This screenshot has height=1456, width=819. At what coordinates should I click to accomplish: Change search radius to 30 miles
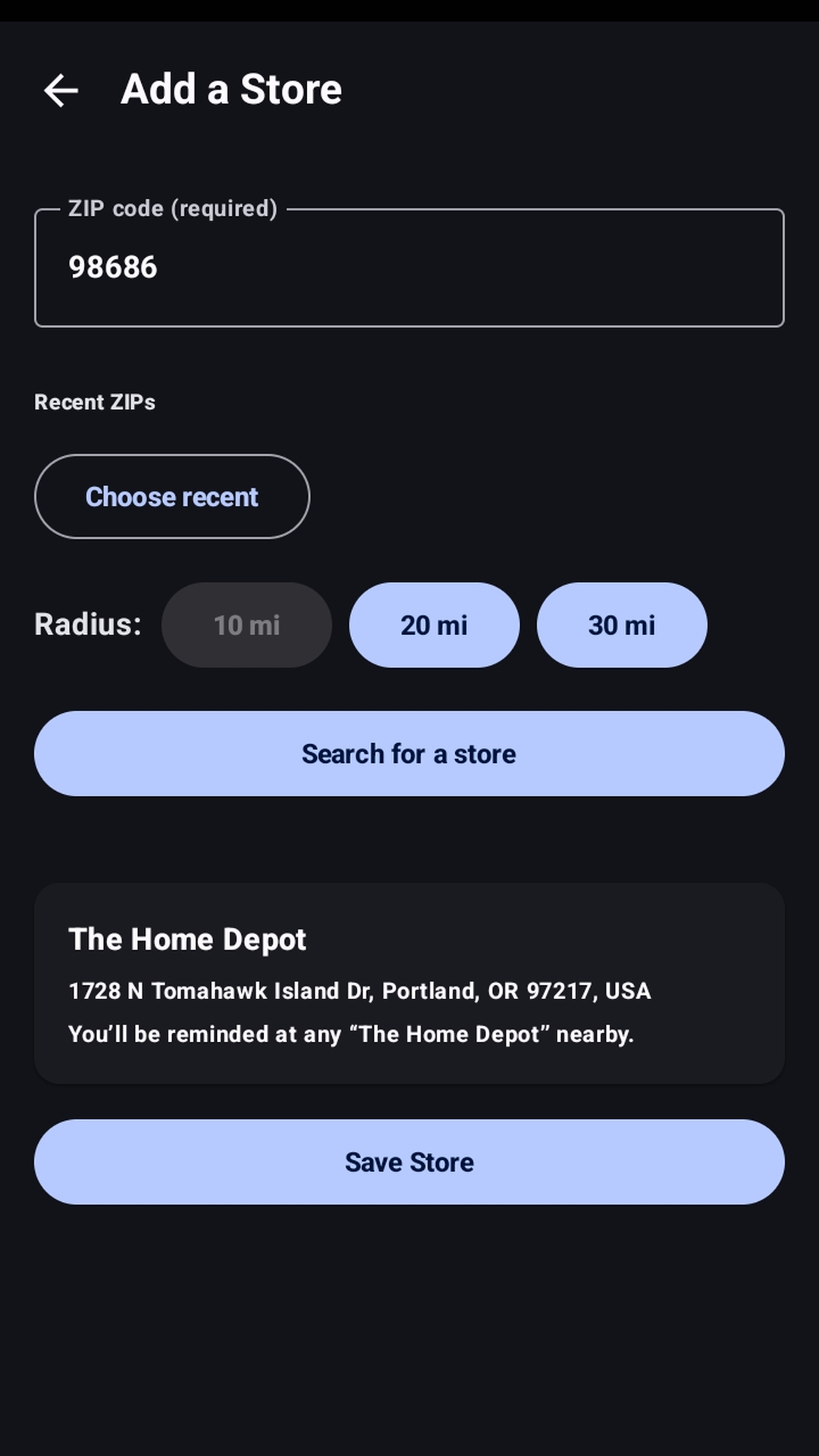622,625
